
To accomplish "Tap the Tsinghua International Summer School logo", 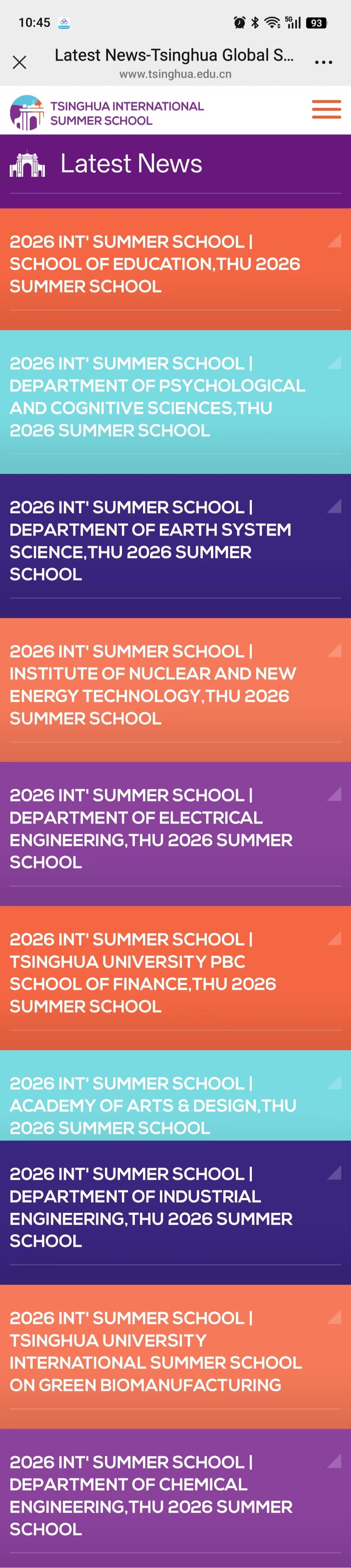I will pos(107,113).
